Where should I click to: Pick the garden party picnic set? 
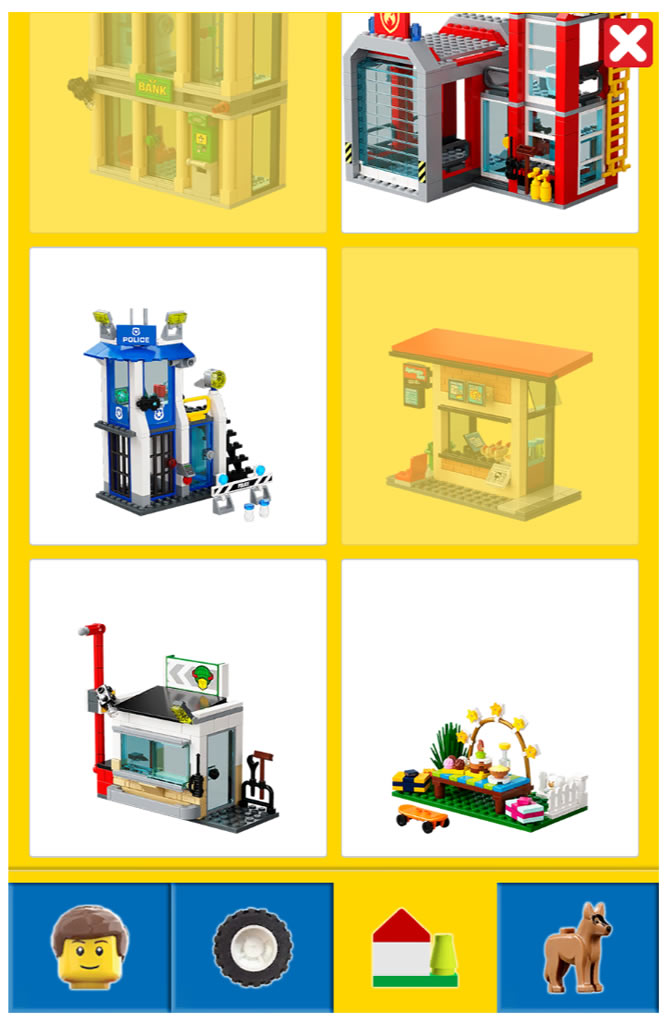[x=490, y=708]
